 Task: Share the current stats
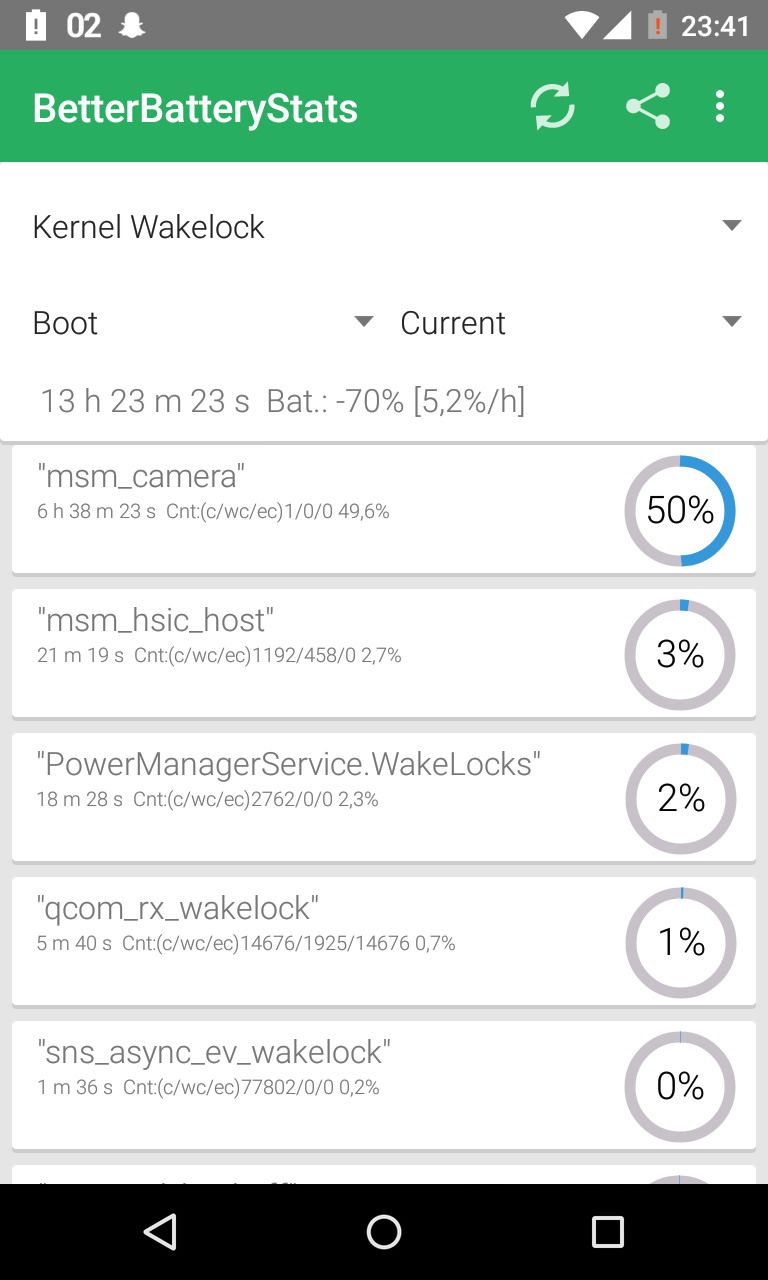648,106
